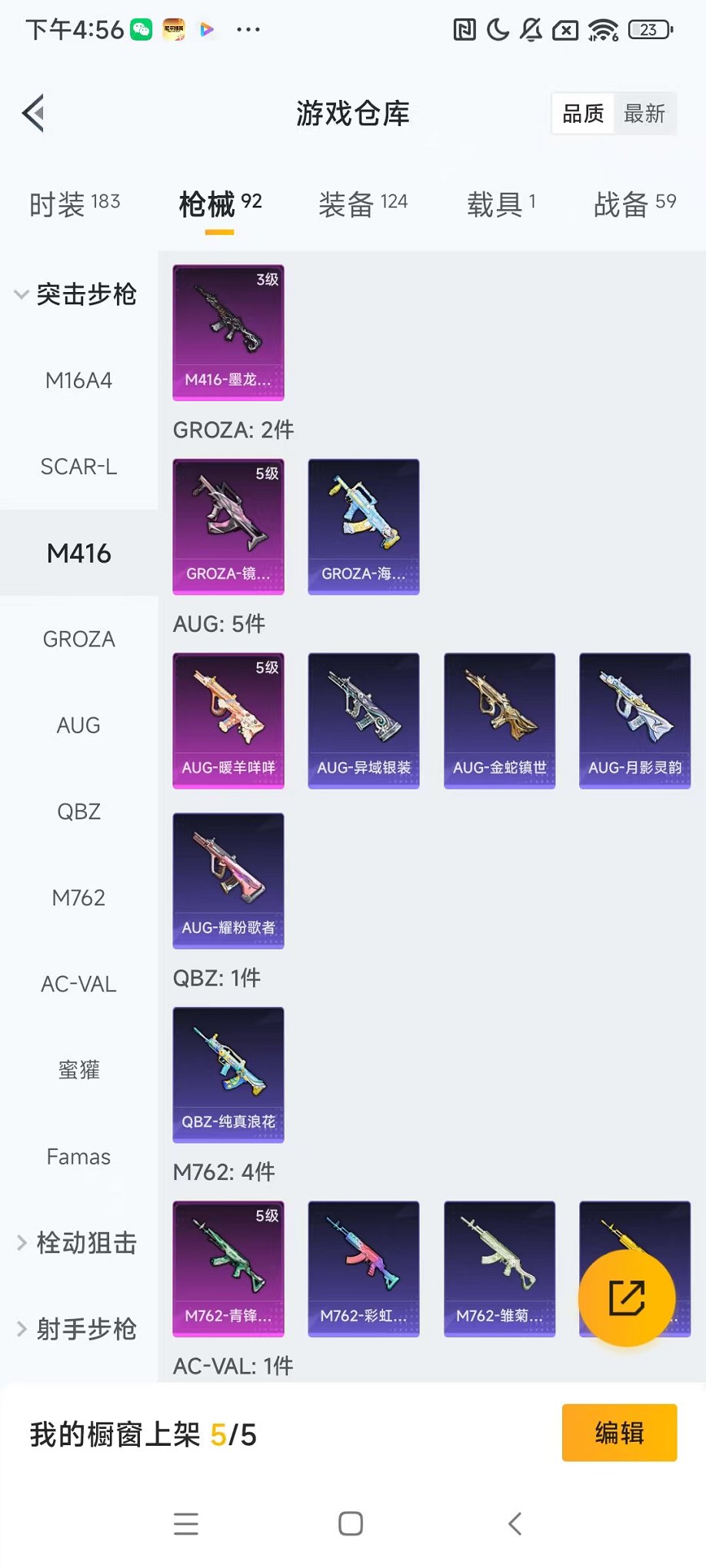Open the AUG-暖羊咩咩 skin card
This screenshot has width=706, height=1568.
pyautogui.click(x=228, y=720)
